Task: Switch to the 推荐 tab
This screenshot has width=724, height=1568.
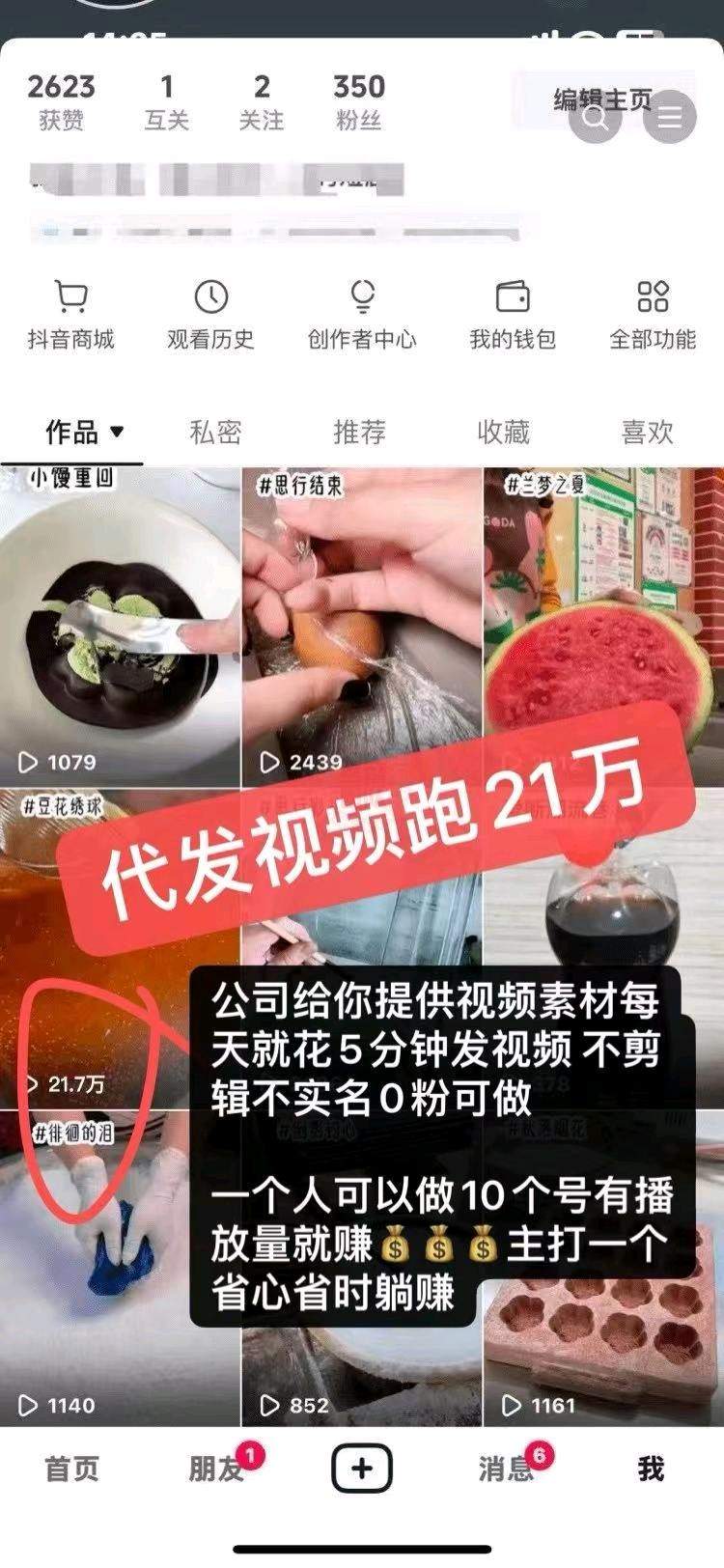Action: (x=359, y=432)
